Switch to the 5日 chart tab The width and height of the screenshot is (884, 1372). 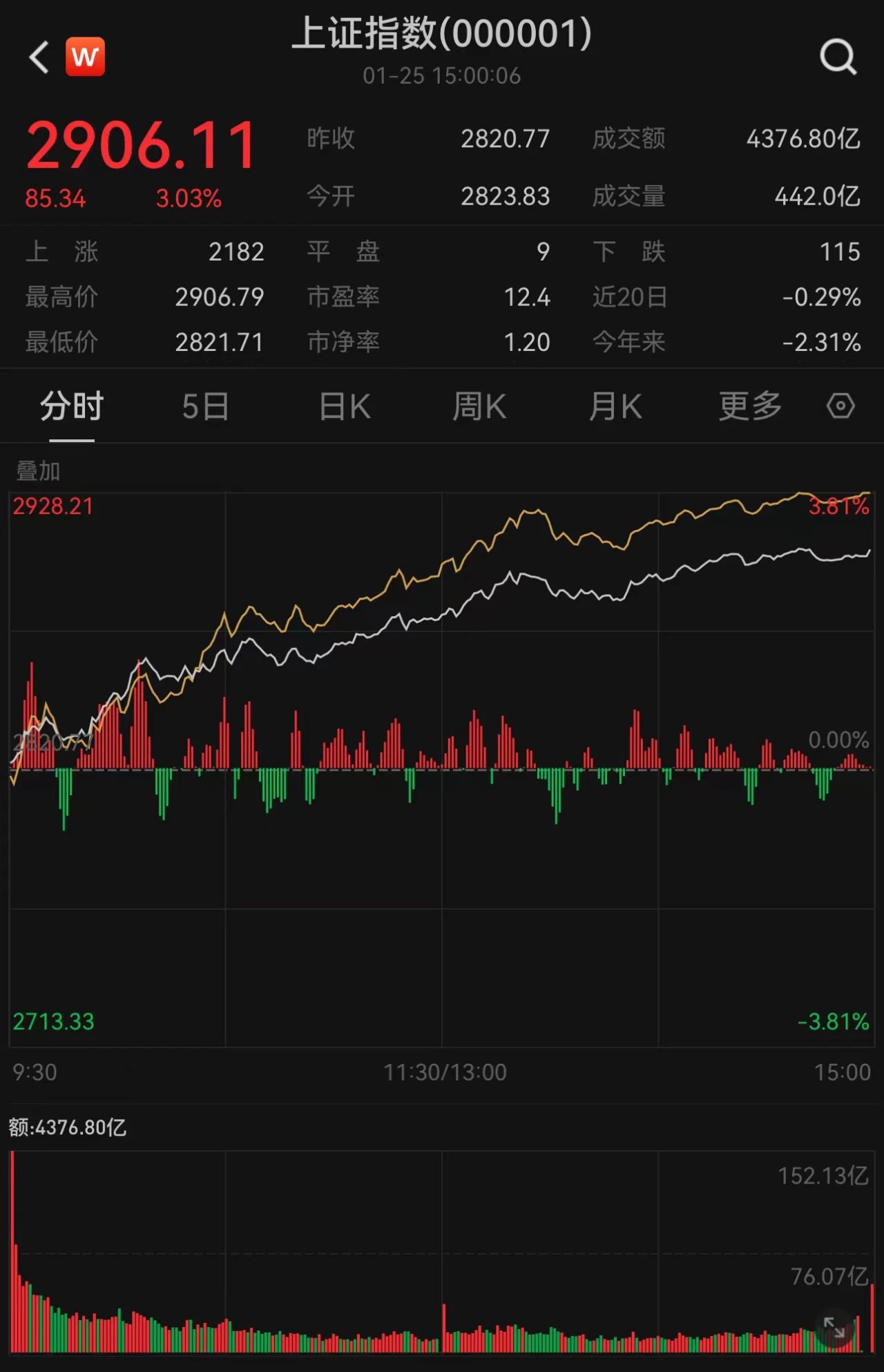[205, 406]
